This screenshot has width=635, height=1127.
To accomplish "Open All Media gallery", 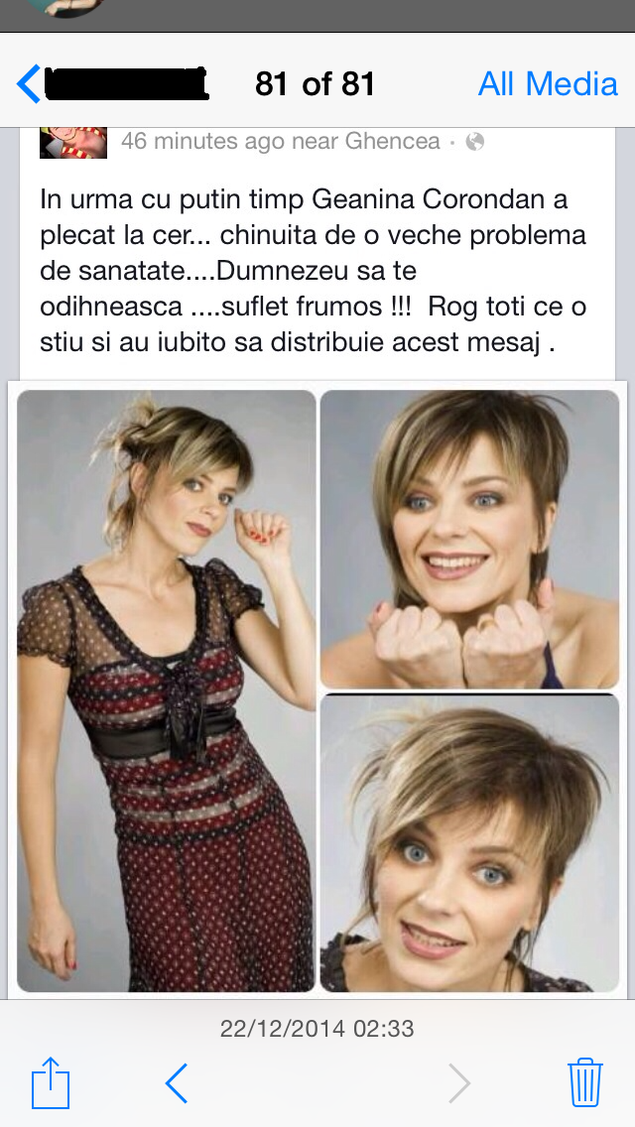I will (x=547, y=84).
